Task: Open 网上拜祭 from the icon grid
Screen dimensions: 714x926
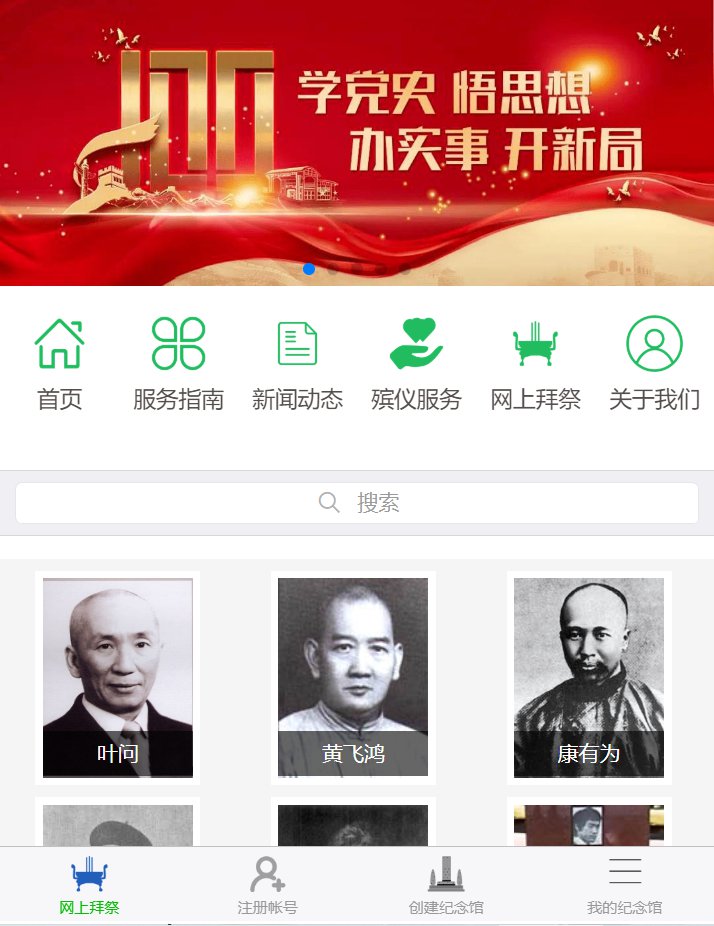Action: point(535,364)
